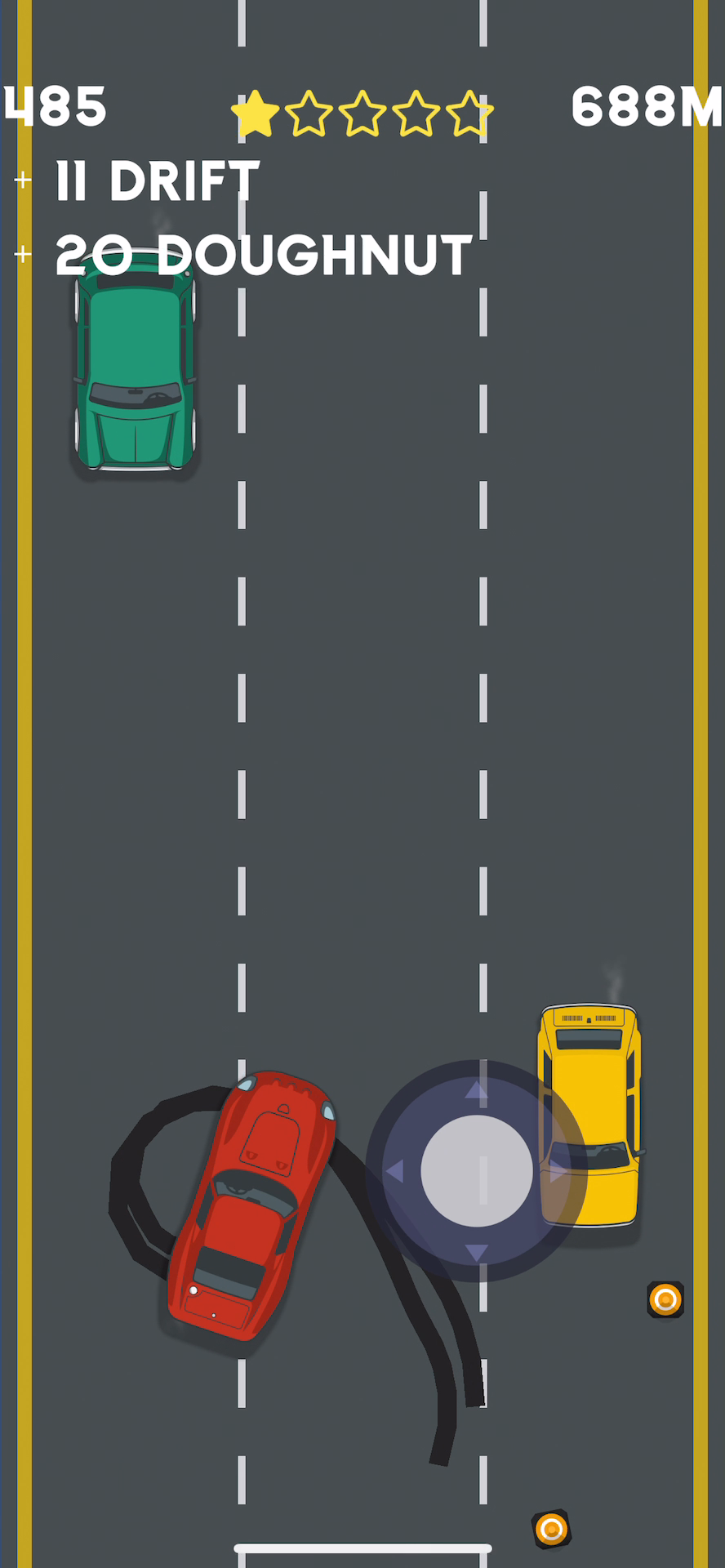The image size is (725, 1568).
Task: Tap the joystick's up arrow
Action: coord(477,1089)
